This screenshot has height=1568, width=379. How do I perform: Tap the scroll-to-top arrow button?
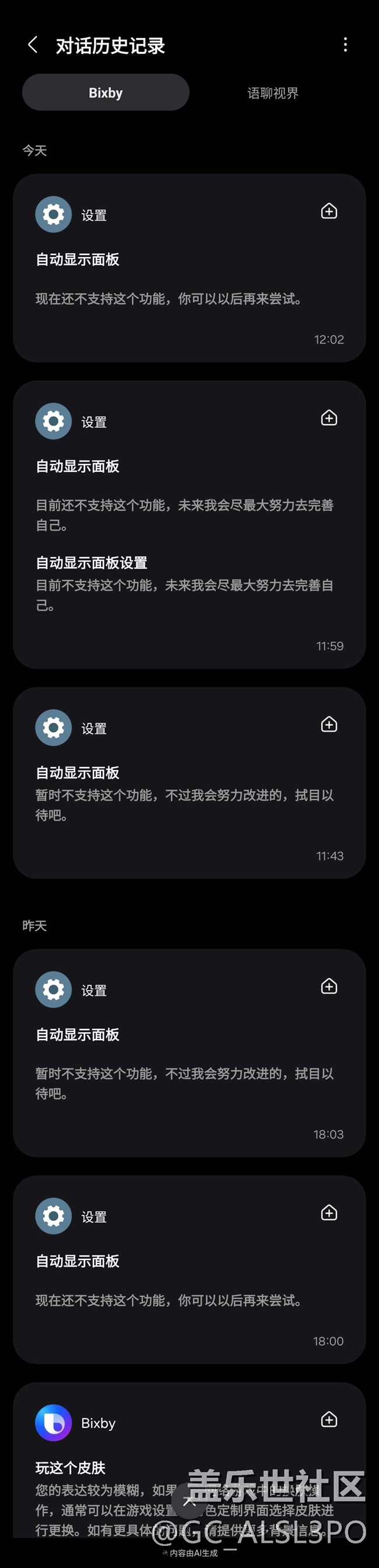189,1501
